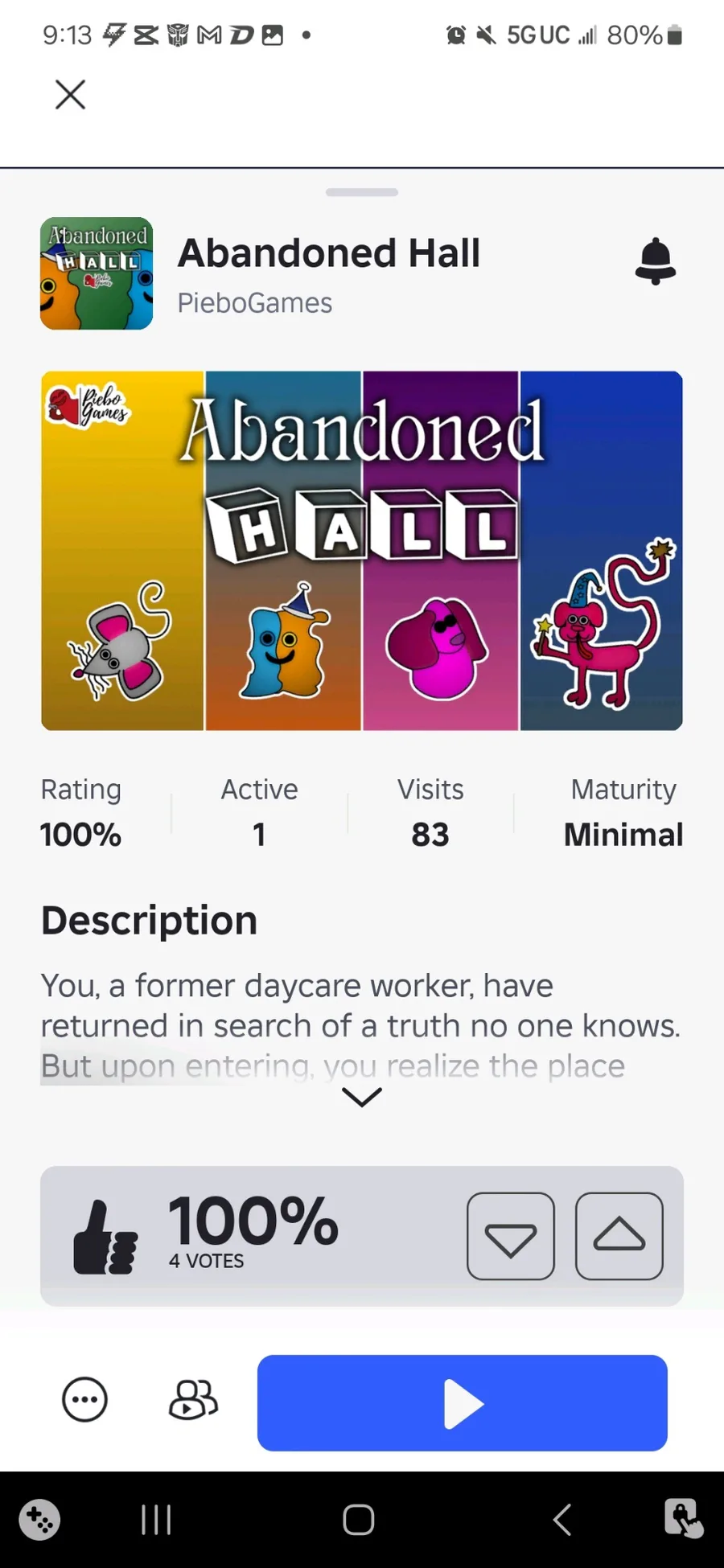Start playing Abandoned Hall
The width and height of the screenshot is (724, 1568).
point(463,1403)
